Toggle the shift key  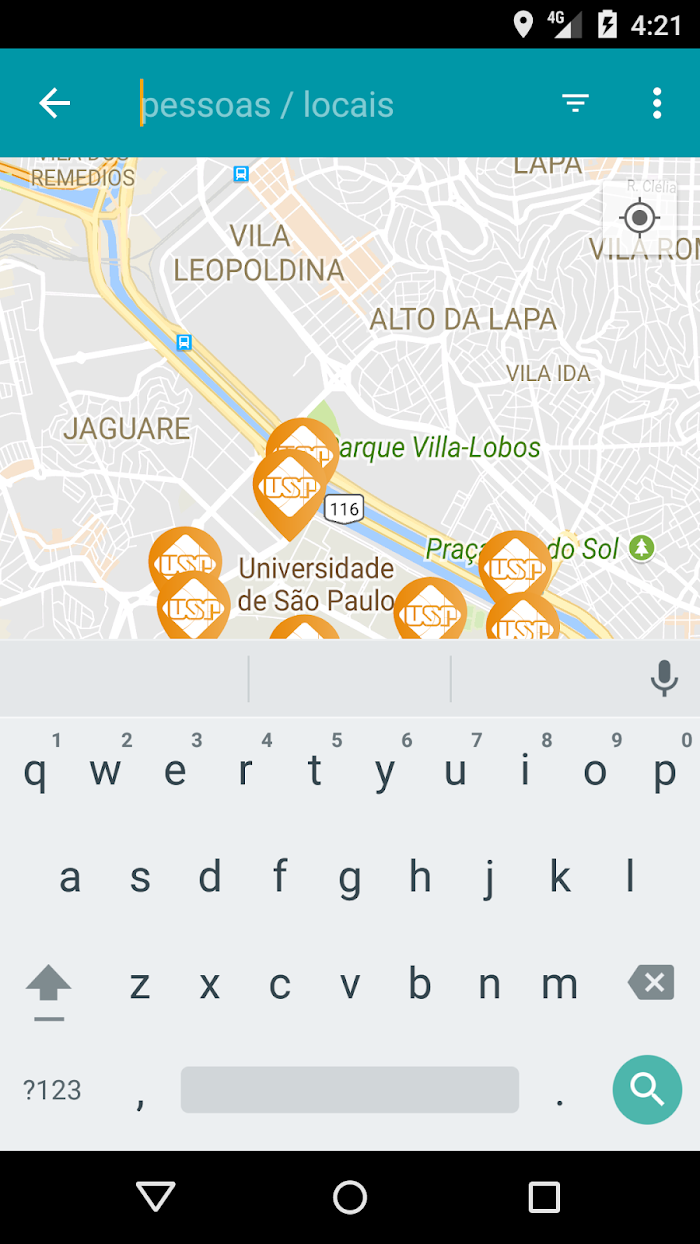tap(48, 990)
